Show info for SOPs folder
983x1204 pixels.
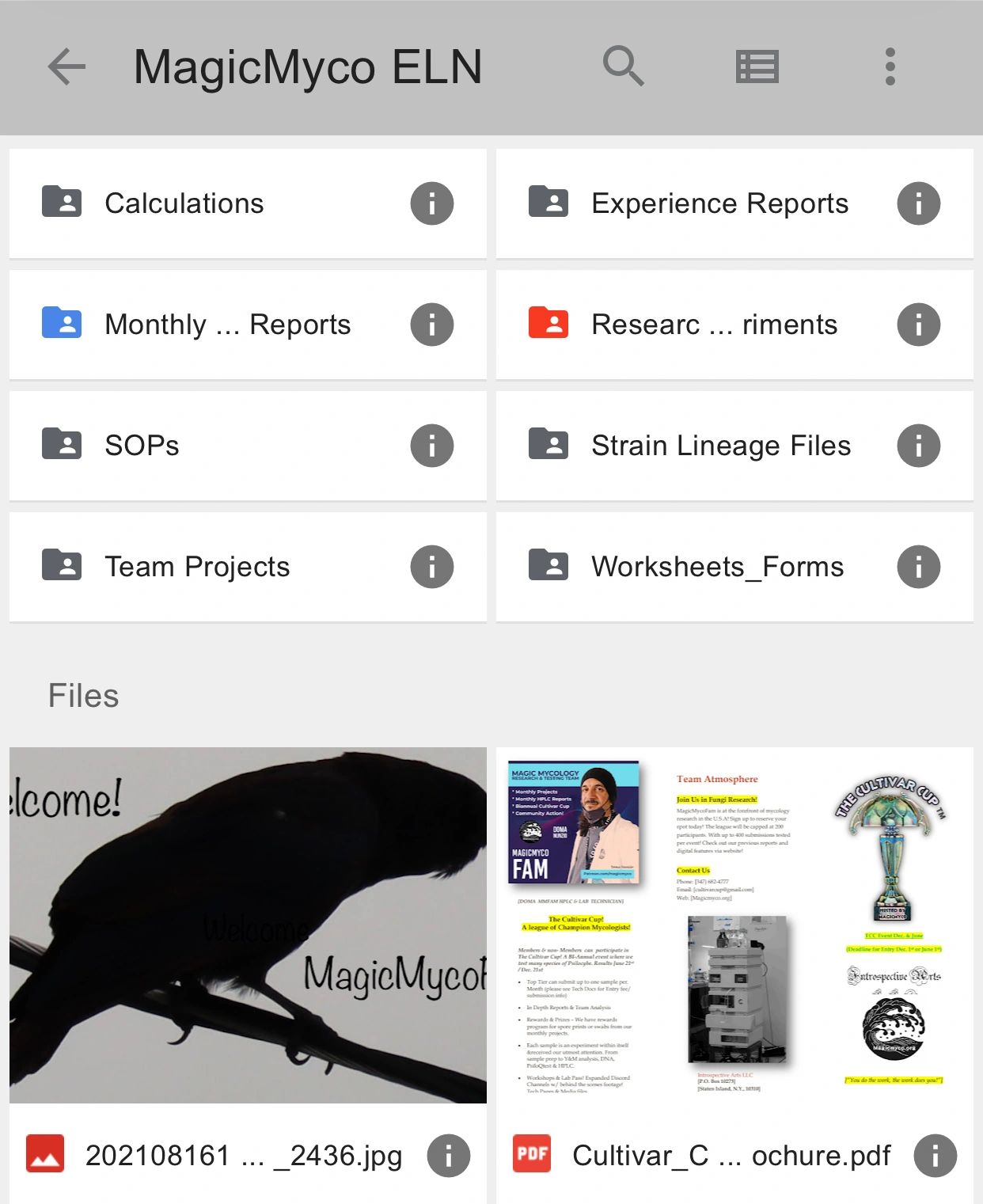click(x=431, y=446)
